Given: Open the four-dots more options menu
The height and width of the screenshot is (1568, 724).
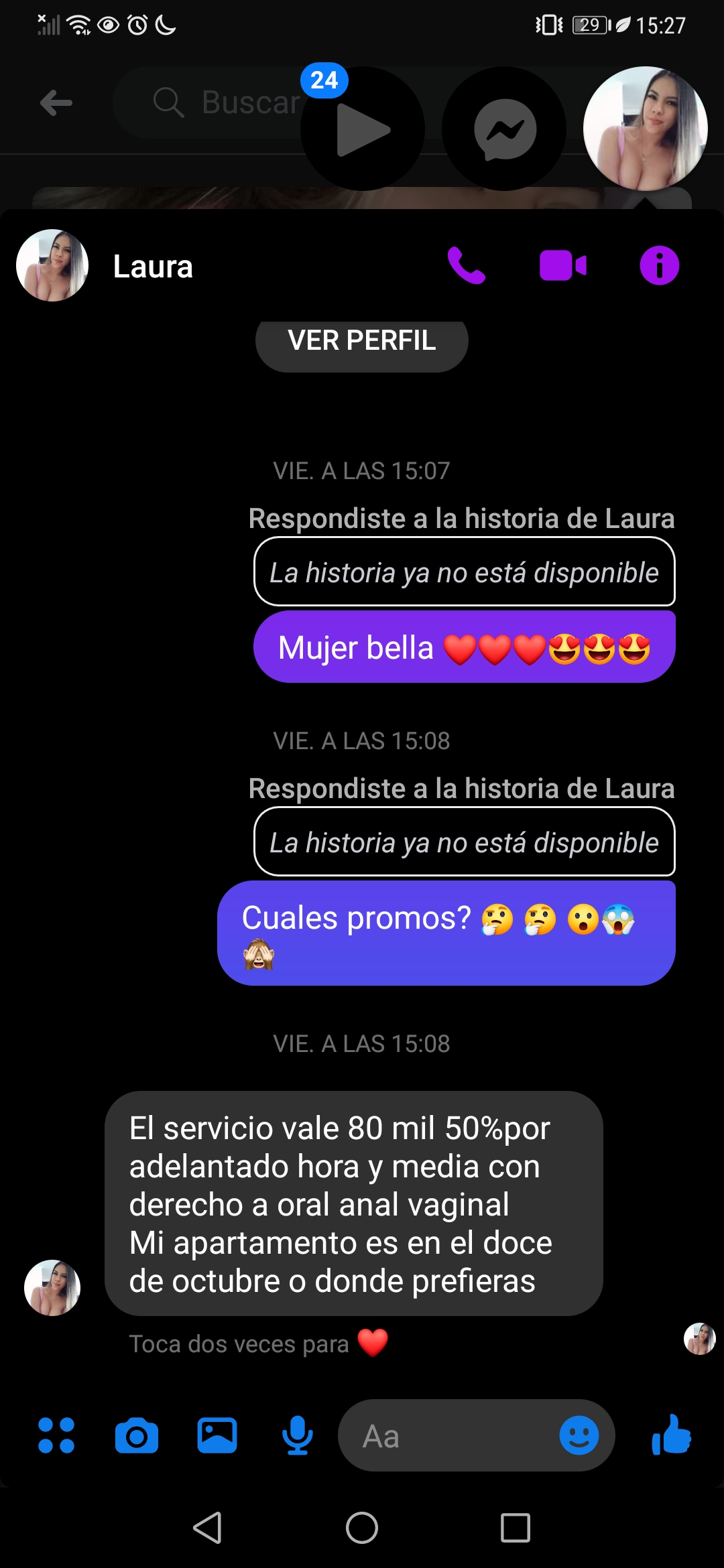Looking at the screenshot, I should point(56,1435).
